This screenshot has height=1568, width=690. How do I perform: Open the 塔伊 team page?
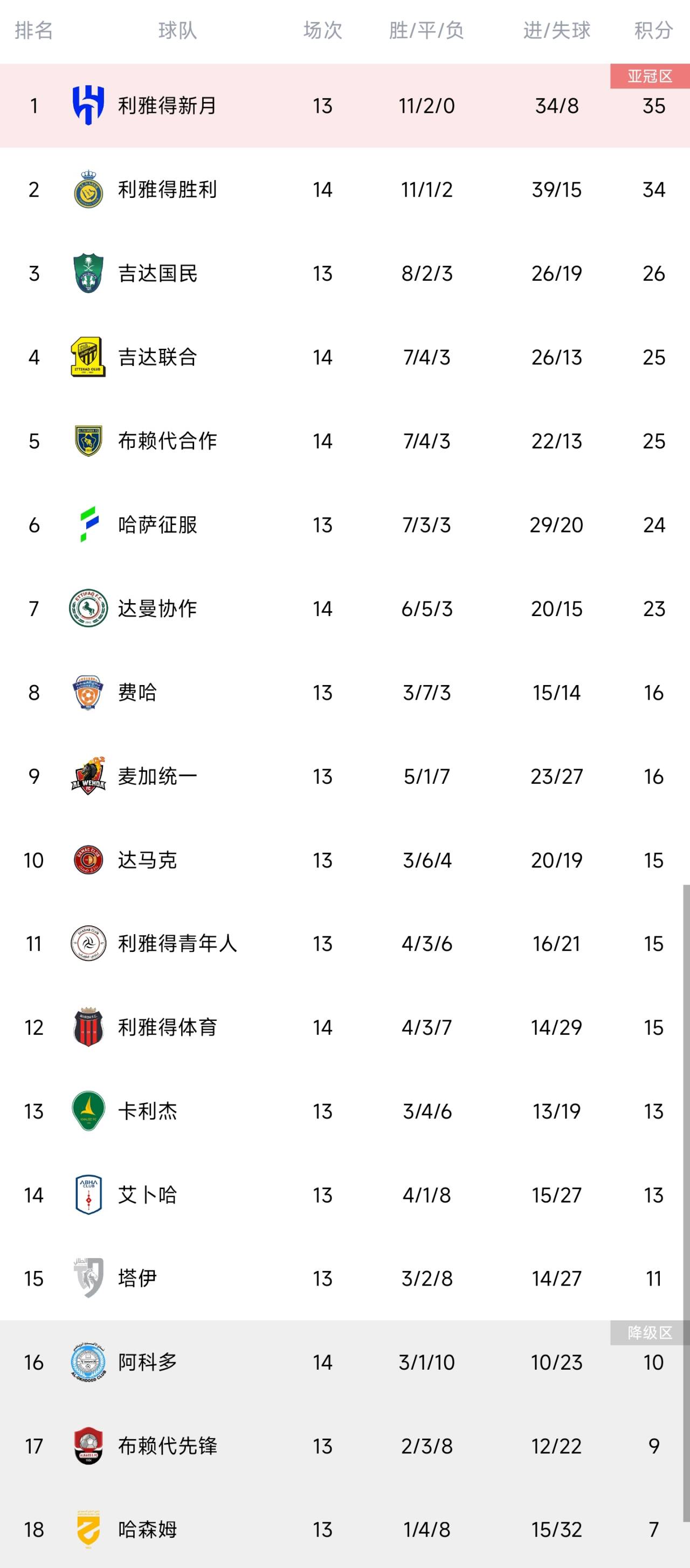tap(137, 1278)
